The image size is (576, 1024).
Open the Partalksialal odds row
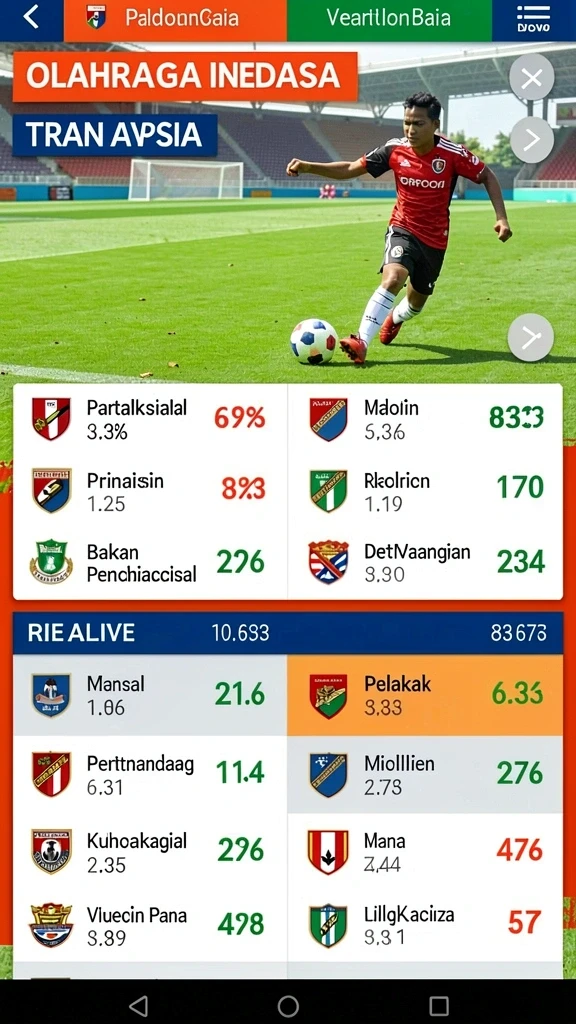point(150,419)
